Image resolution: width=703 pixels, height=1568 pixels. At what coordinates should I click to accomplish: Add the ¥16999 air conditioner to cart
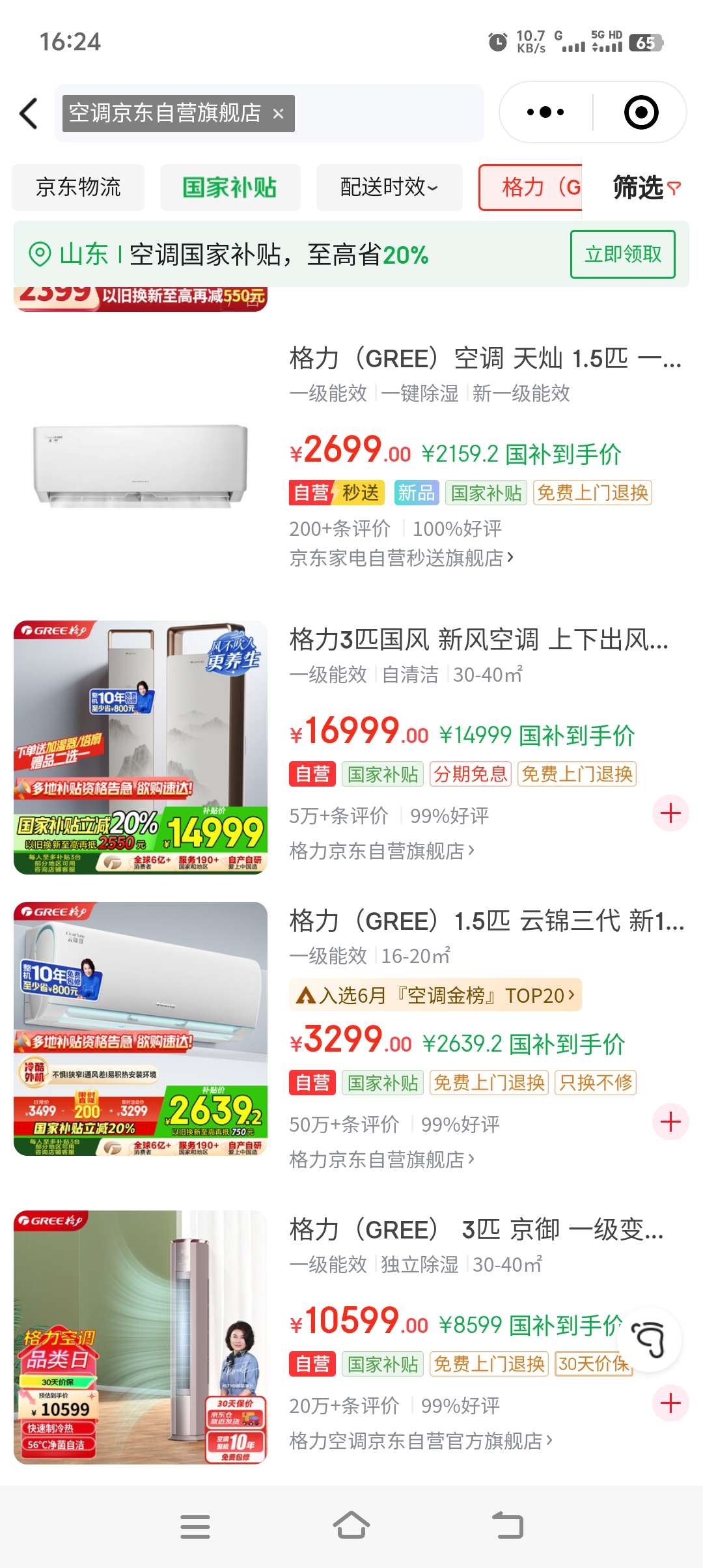pos(670,813)
